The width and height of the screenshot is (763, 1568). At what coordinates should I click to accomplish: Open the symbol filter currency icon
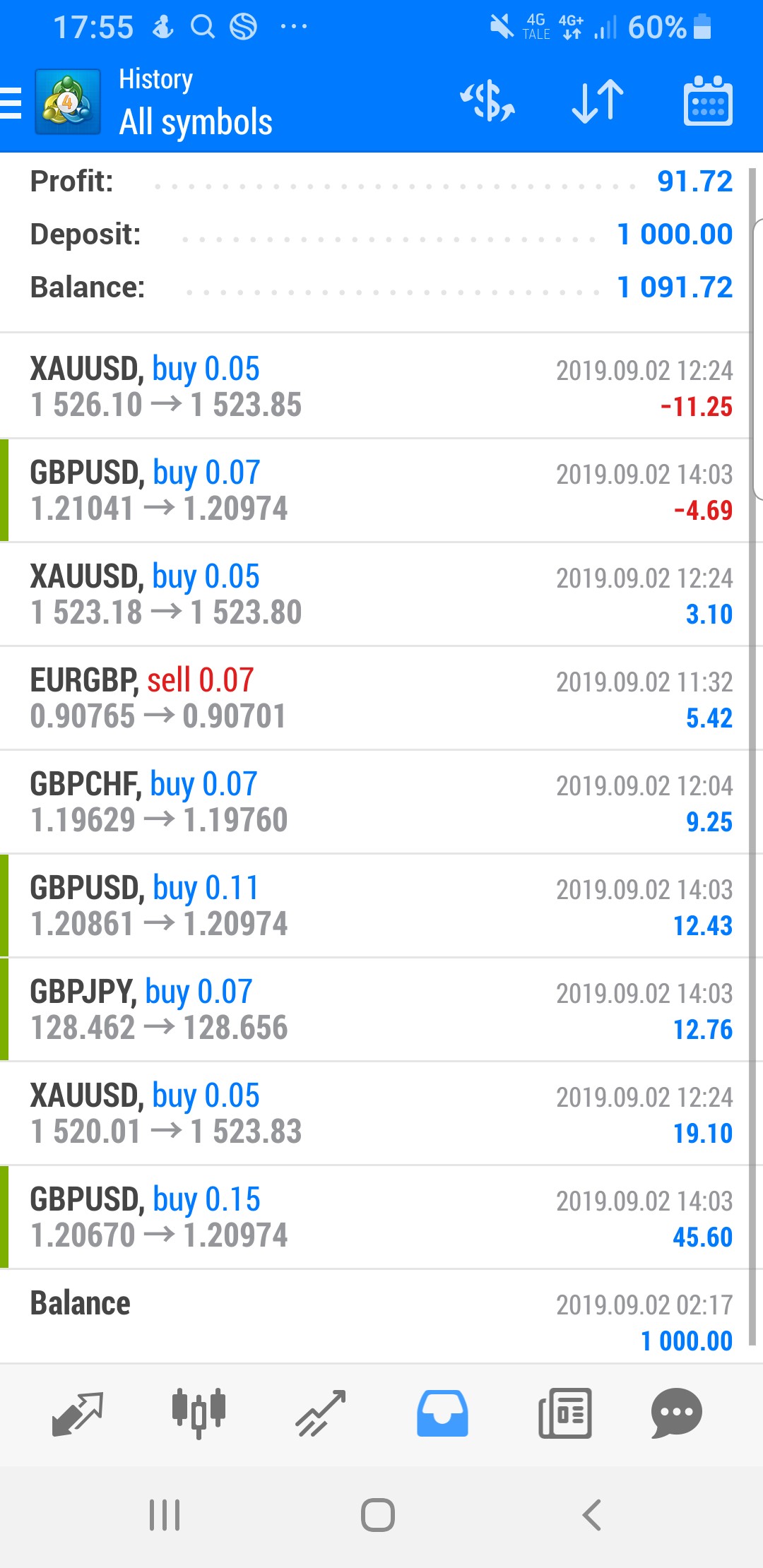(487, 101)
